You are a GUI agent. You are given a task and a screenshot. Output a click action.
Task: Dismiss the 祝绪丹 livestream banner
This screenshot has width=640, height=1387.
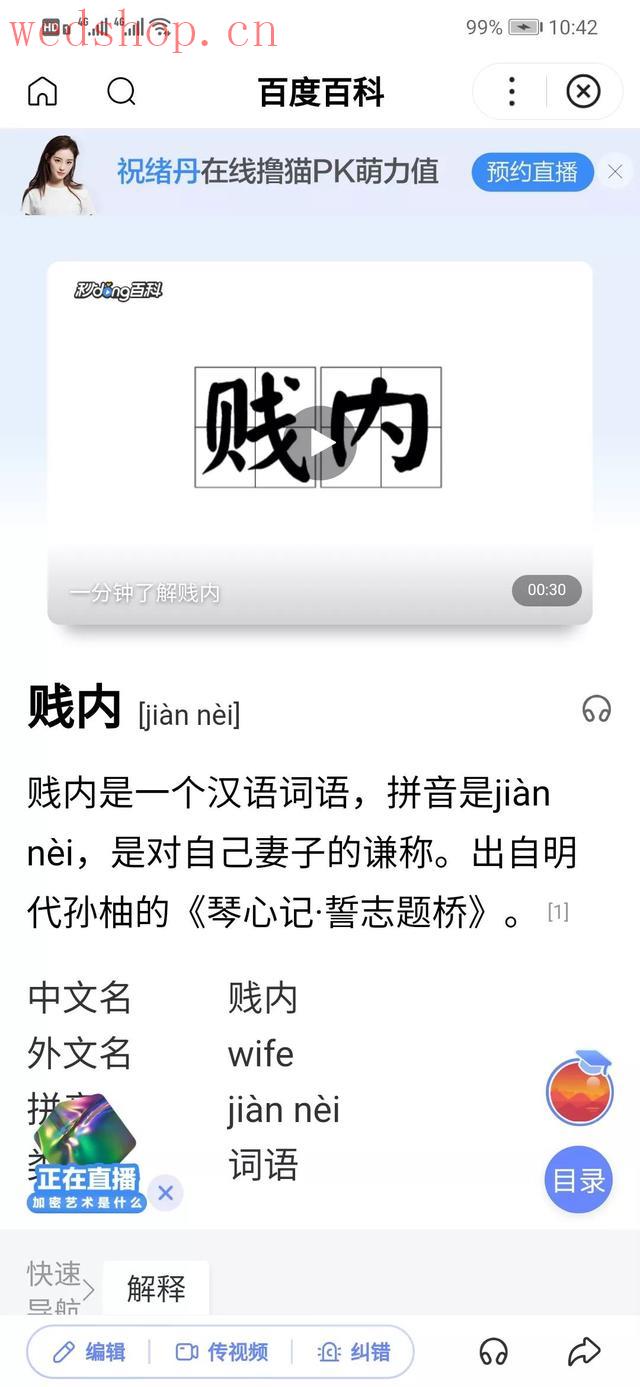(x=615, y=172)
